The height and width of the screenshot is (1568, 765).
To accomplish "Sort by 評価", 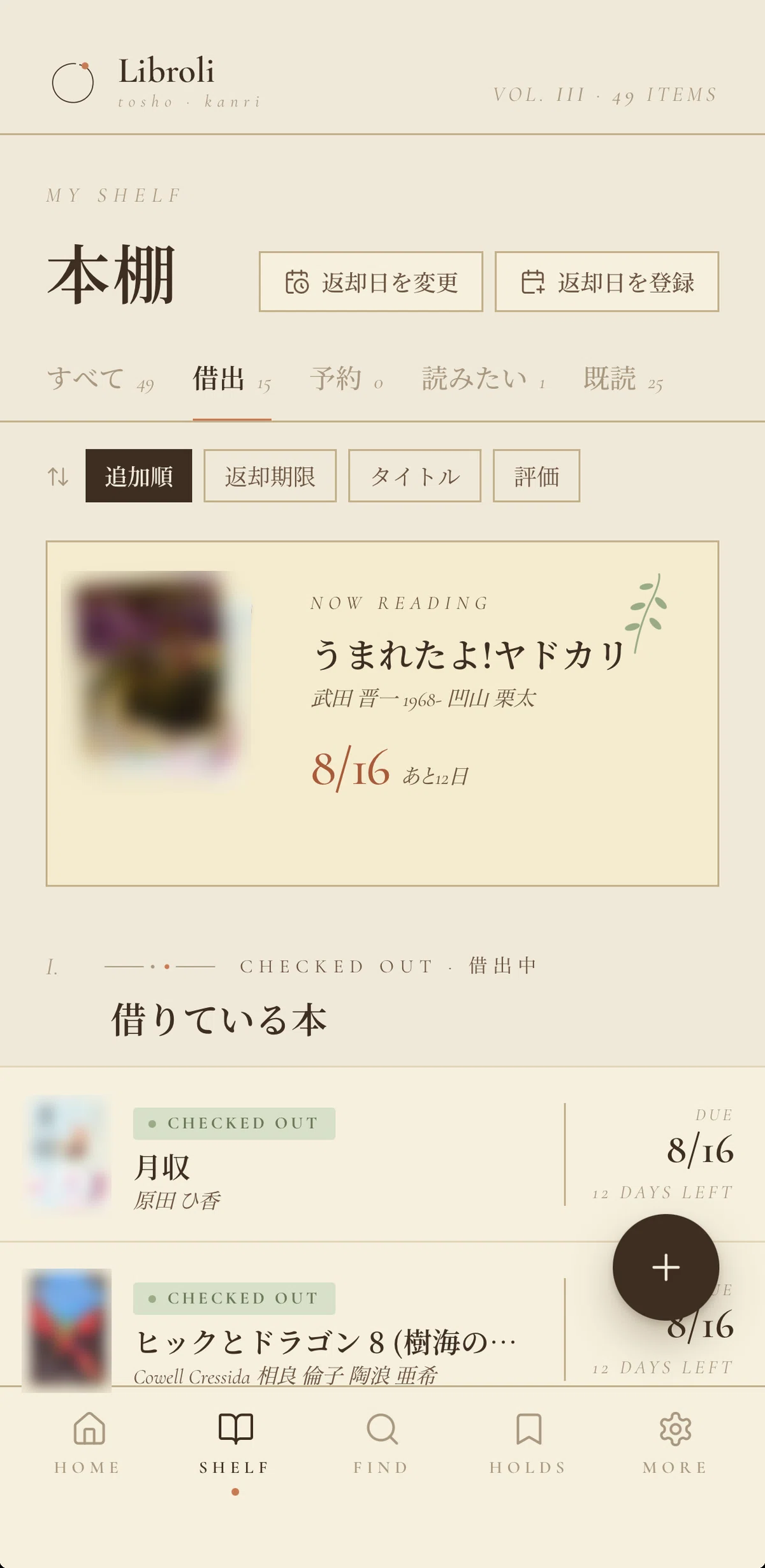I will click(536, 476).
